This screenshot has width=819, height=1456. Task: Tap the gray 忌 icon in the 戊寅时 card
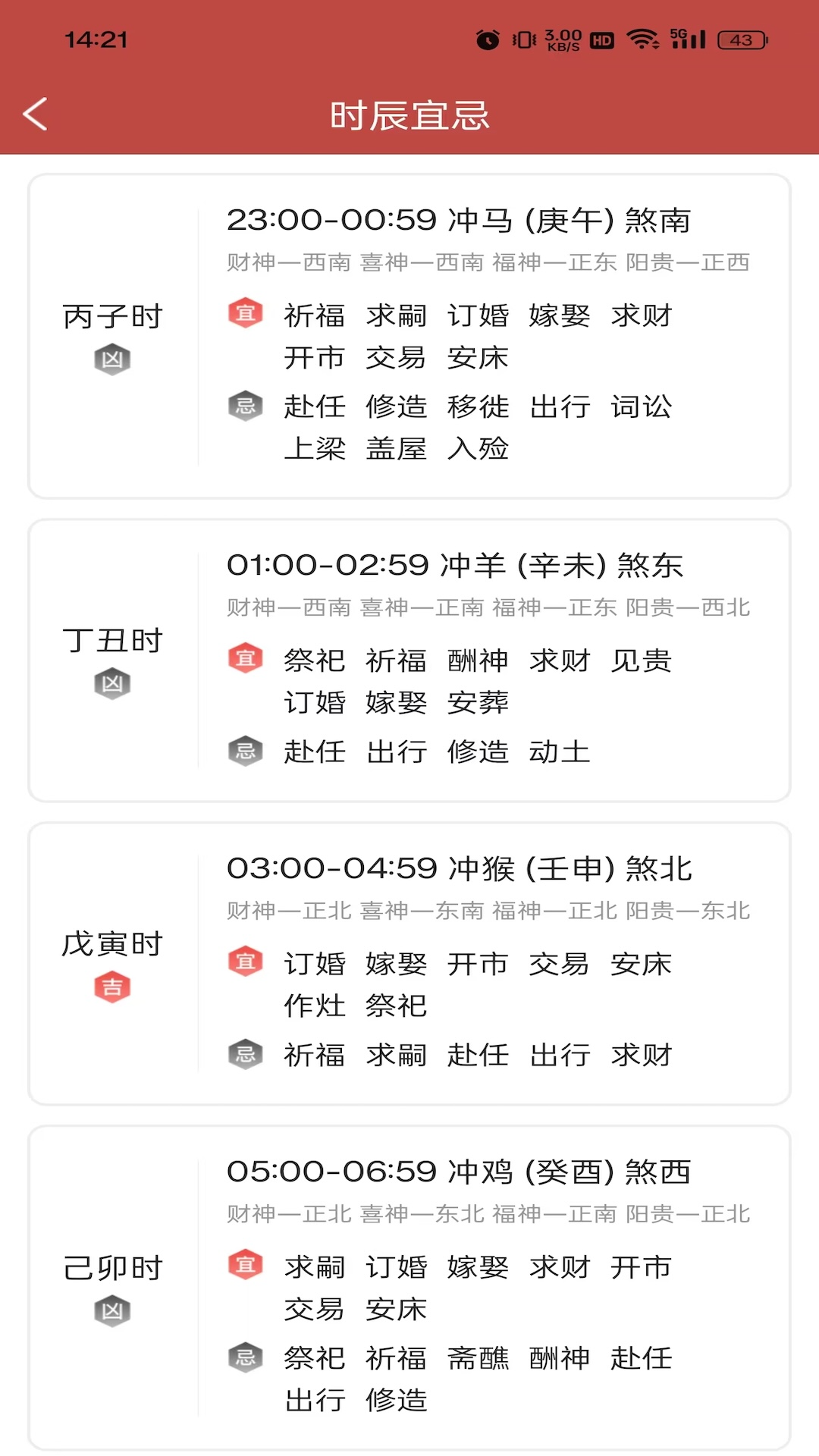(246, 1053)
